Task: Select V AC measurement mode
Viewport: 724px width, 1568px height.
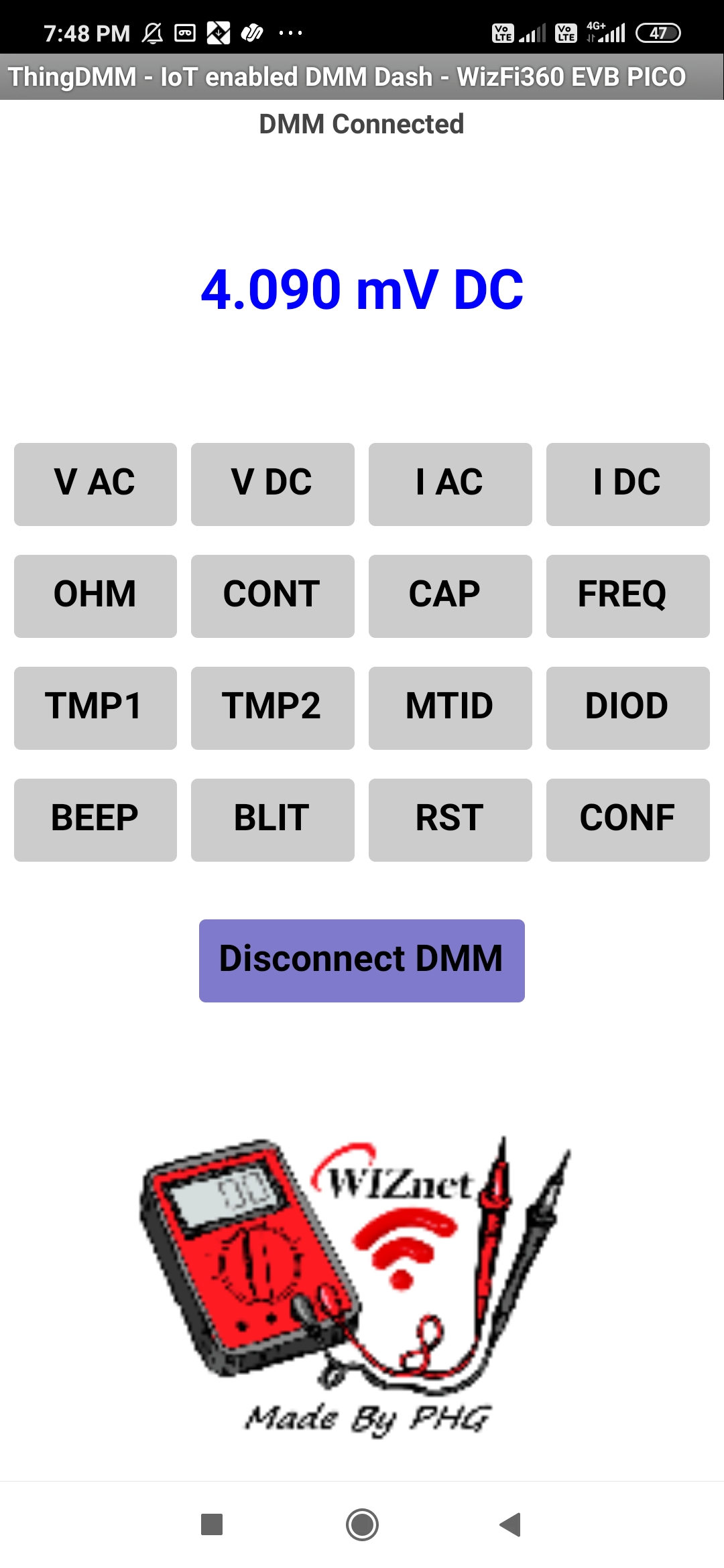Action: (x=94, y=484)
